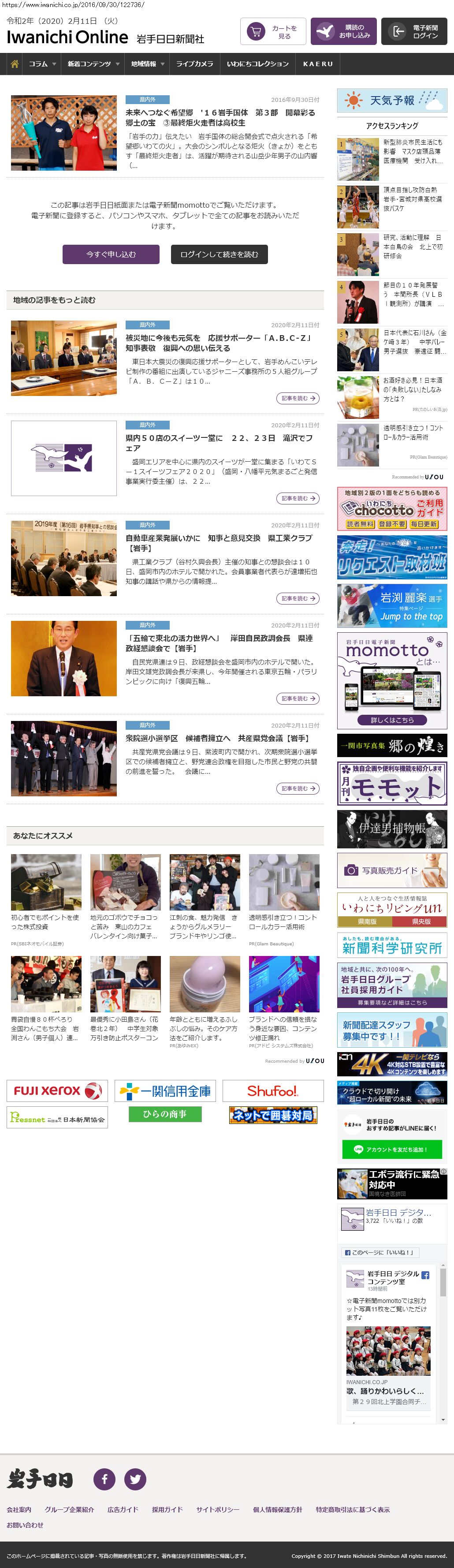
Task: Expand the 新着コンテンツ menu
Action: [x=93, y=64]
